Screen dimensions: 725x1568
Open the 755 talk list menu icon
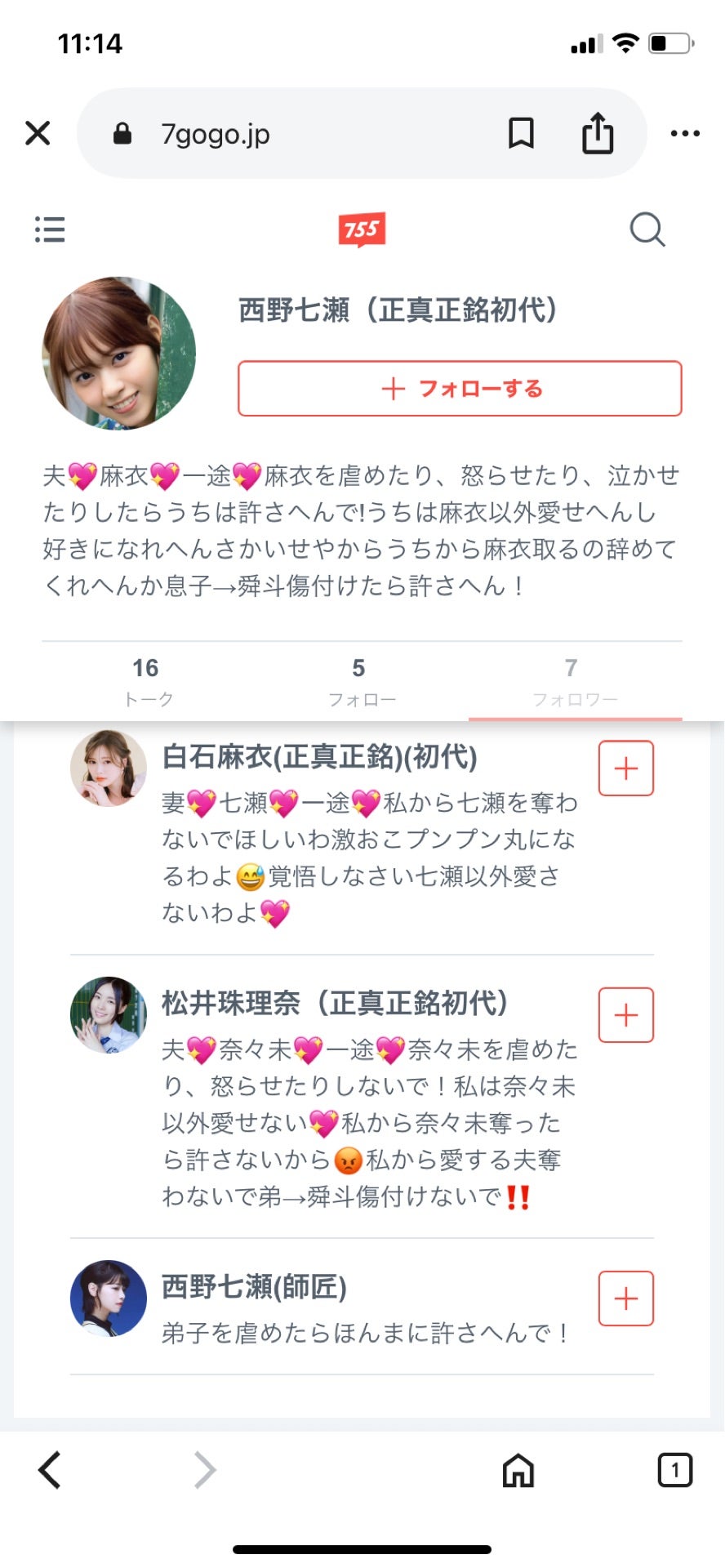click(49, 230)
